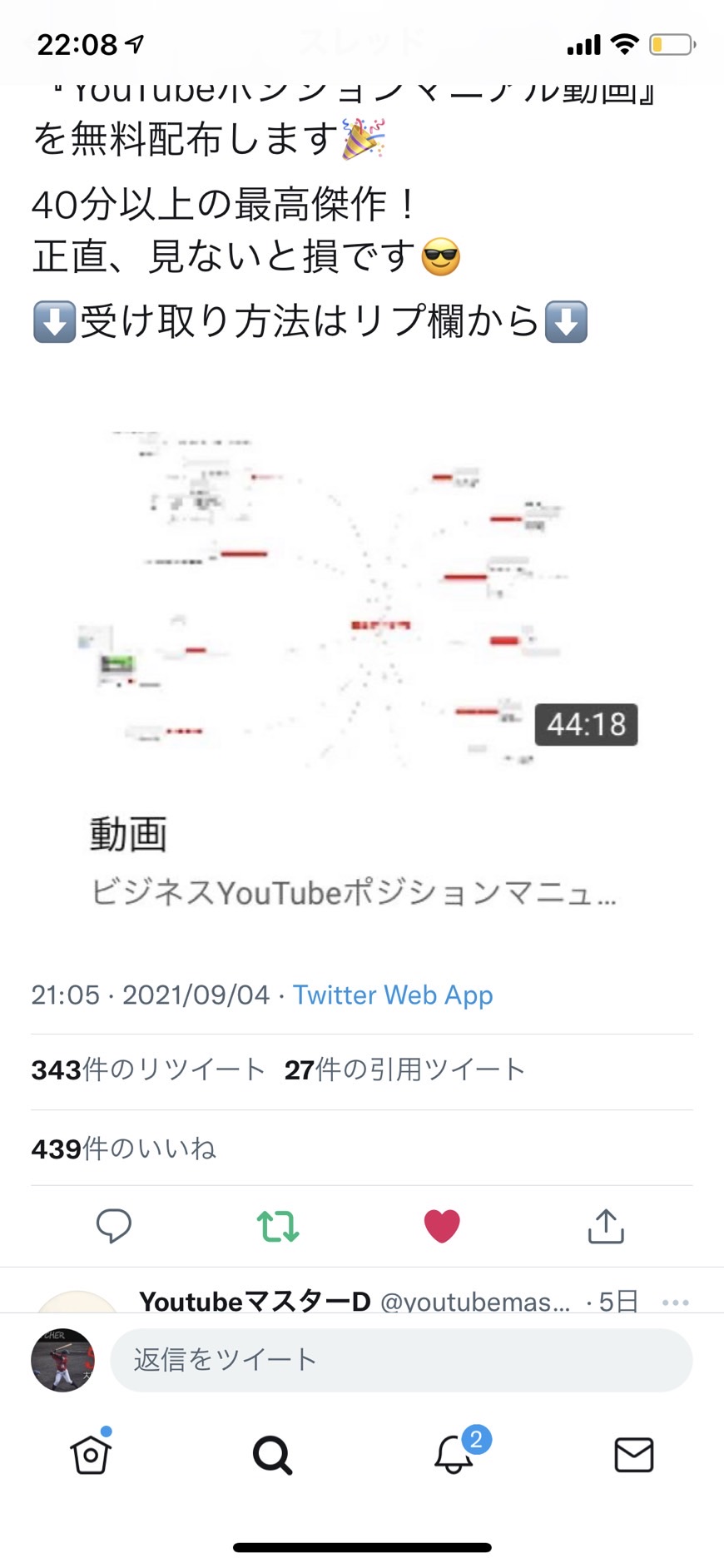Open overflow menu on YoutubeマスターD's reply
724x1568 pixels.
tap(676, 1303)
